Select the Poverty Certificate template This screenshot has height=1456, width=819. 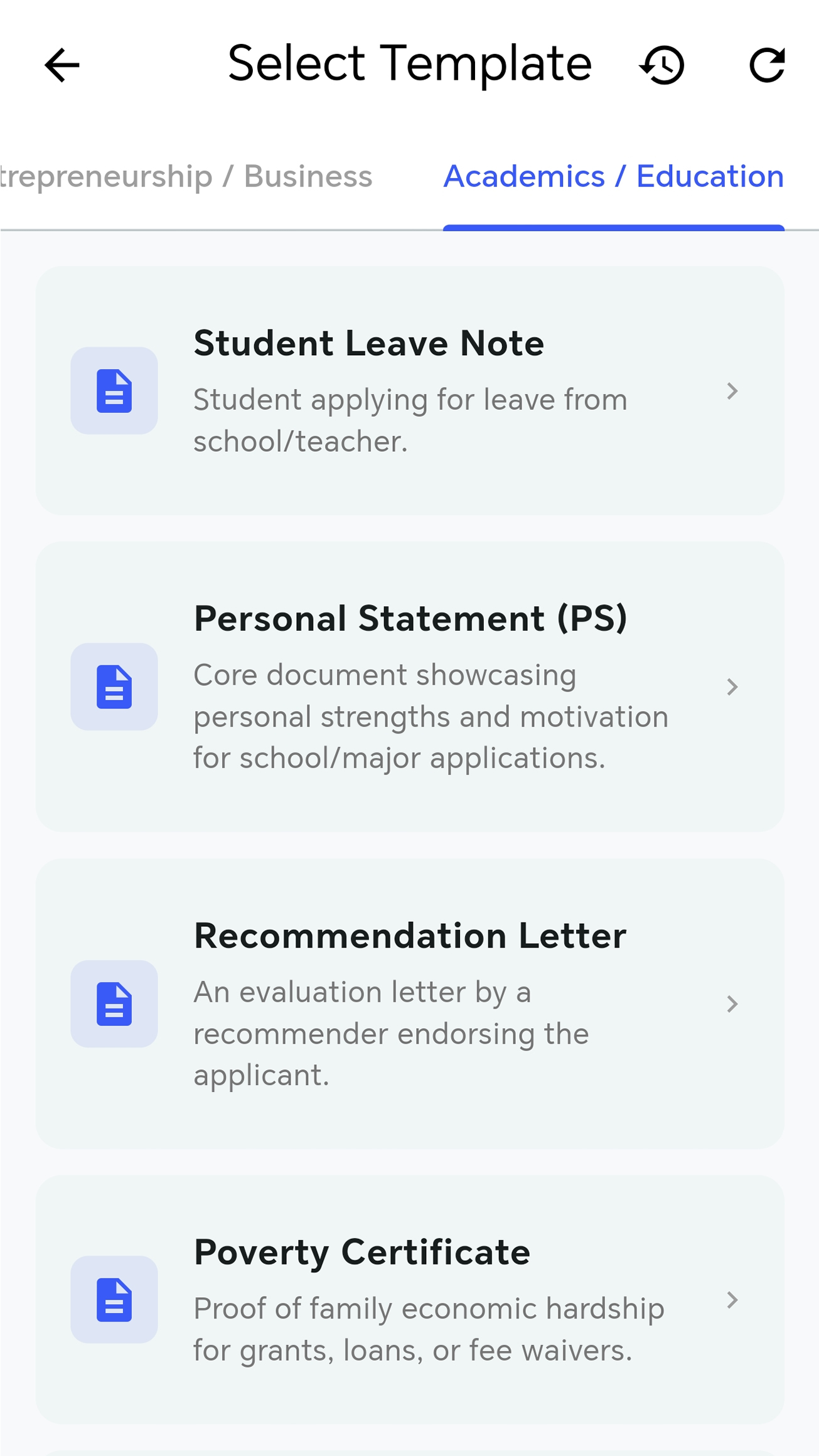409,1299
